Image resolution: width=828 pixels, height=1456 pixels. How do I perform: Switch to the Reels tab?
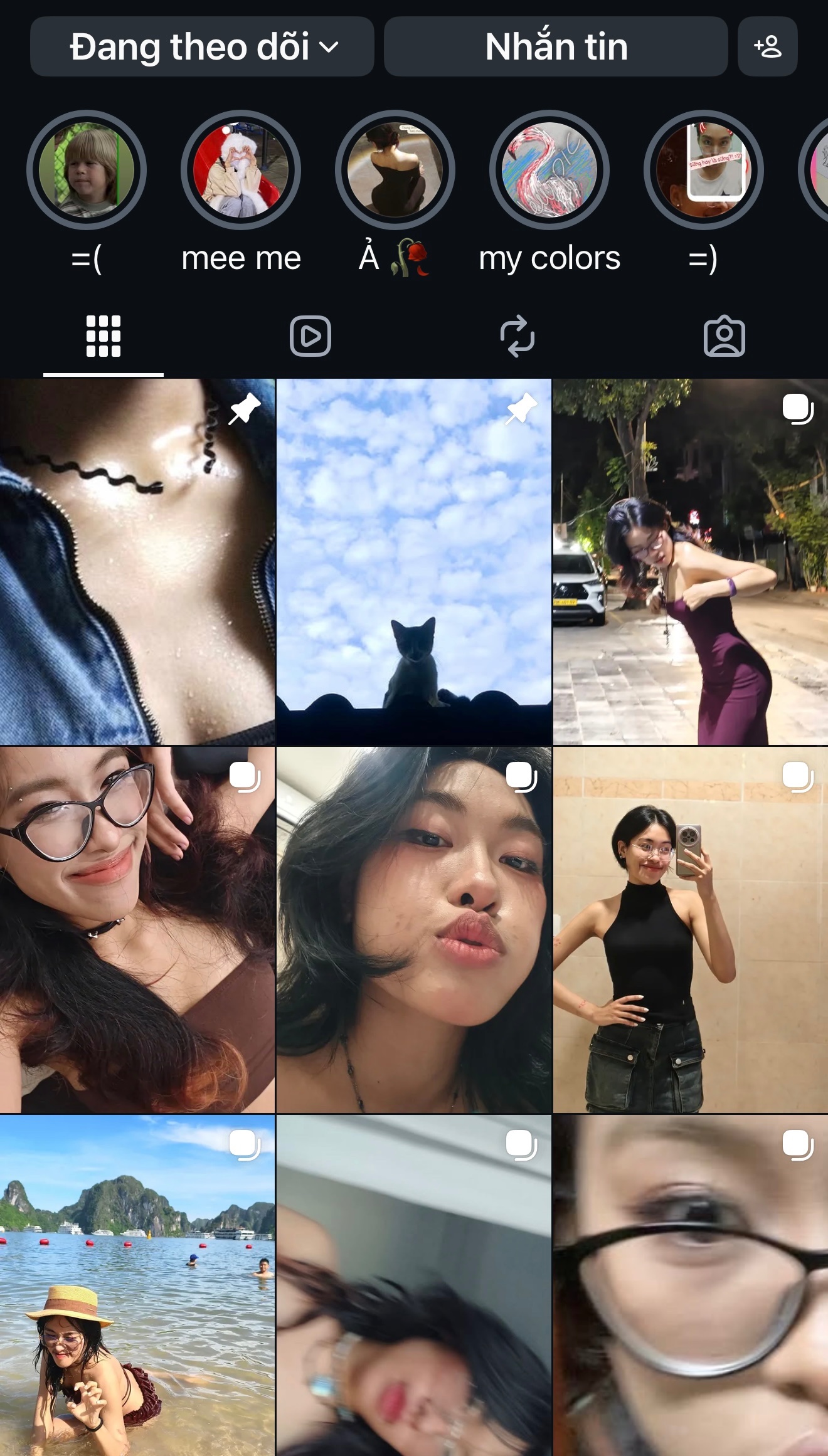310,336
